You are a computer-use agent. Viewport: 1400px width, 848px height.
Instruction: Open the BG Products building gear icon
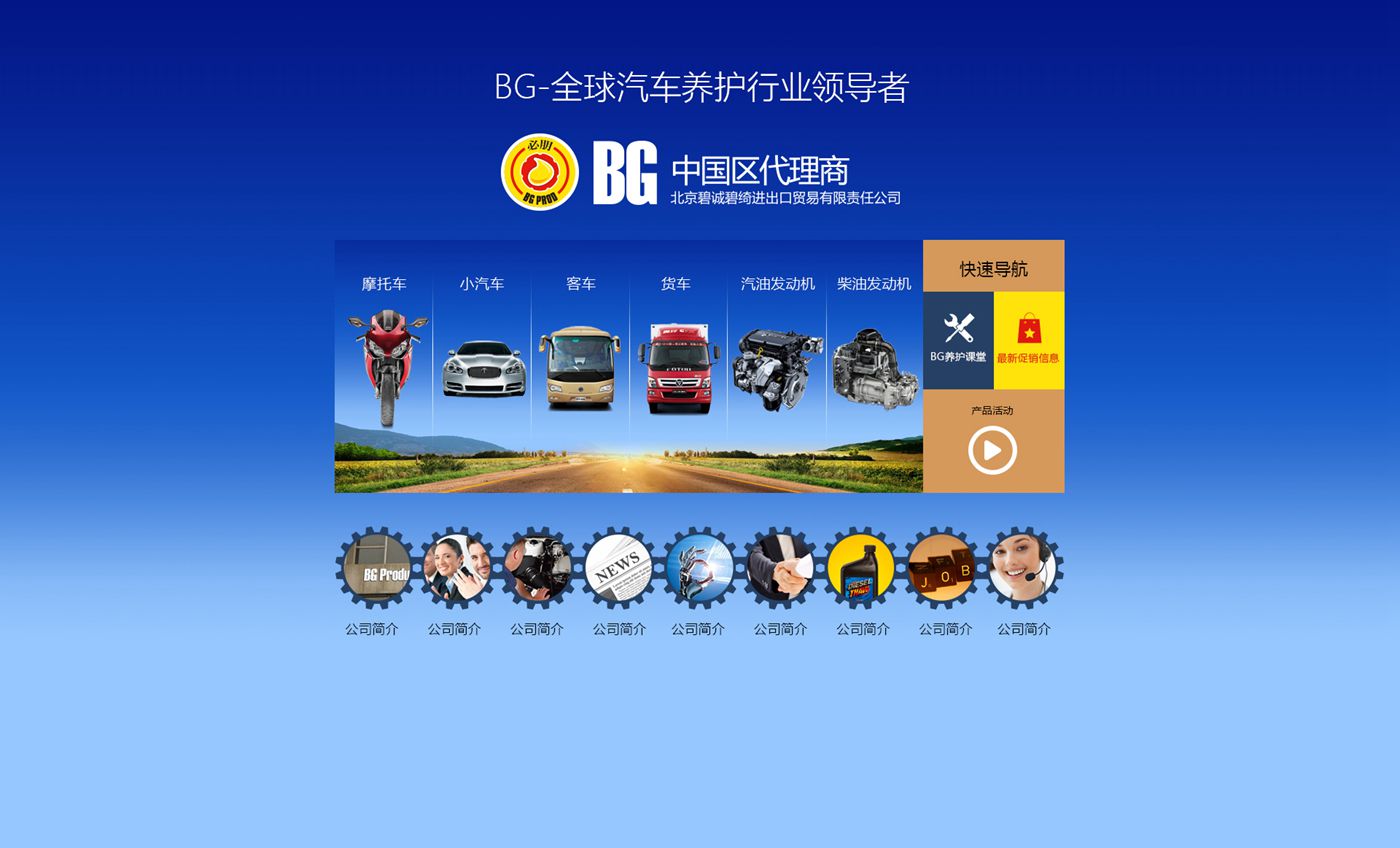pos(377,568)
